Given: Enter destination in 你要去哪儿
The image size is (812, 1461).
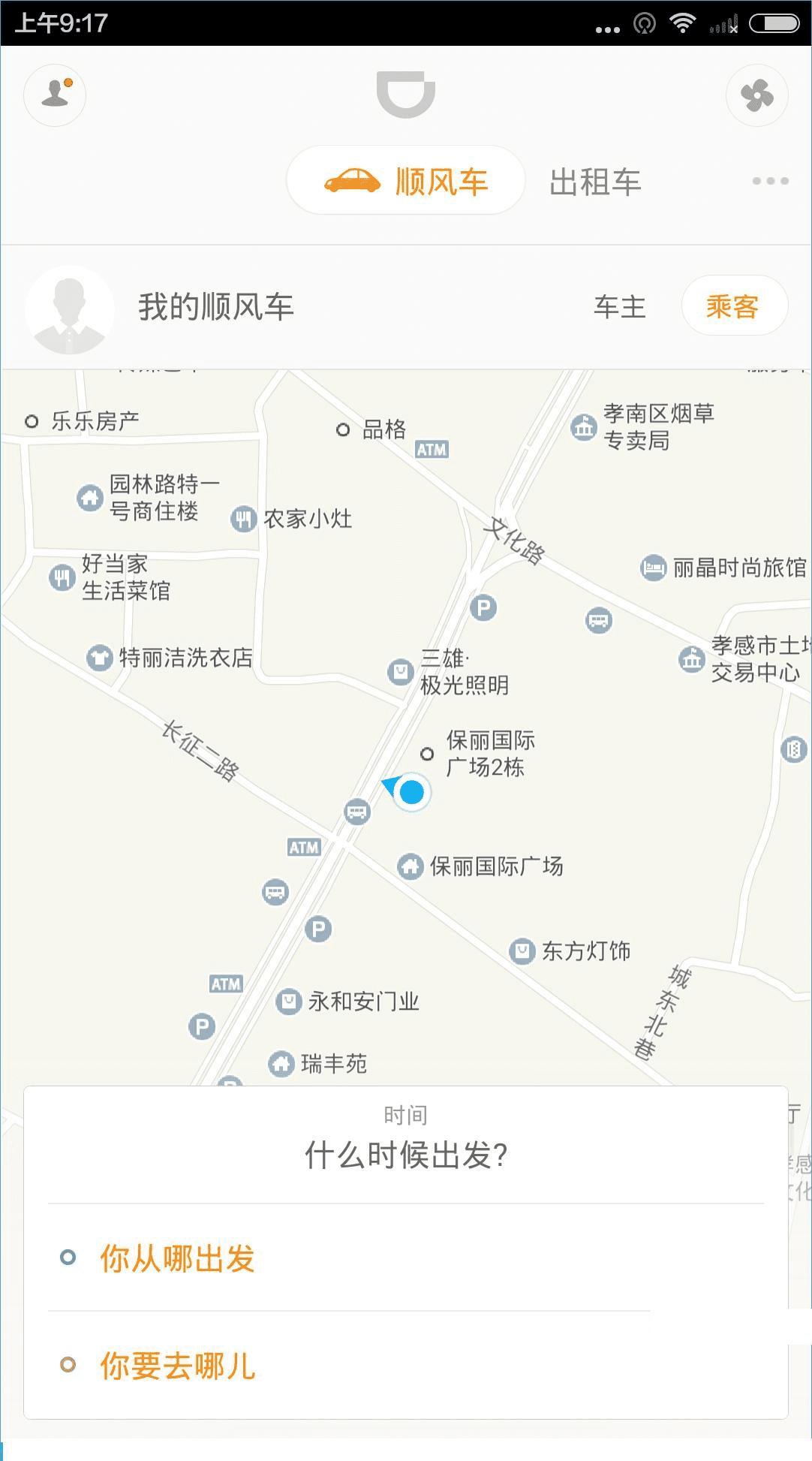Looking at the screenshot, I should click(x=178, y=1366).
